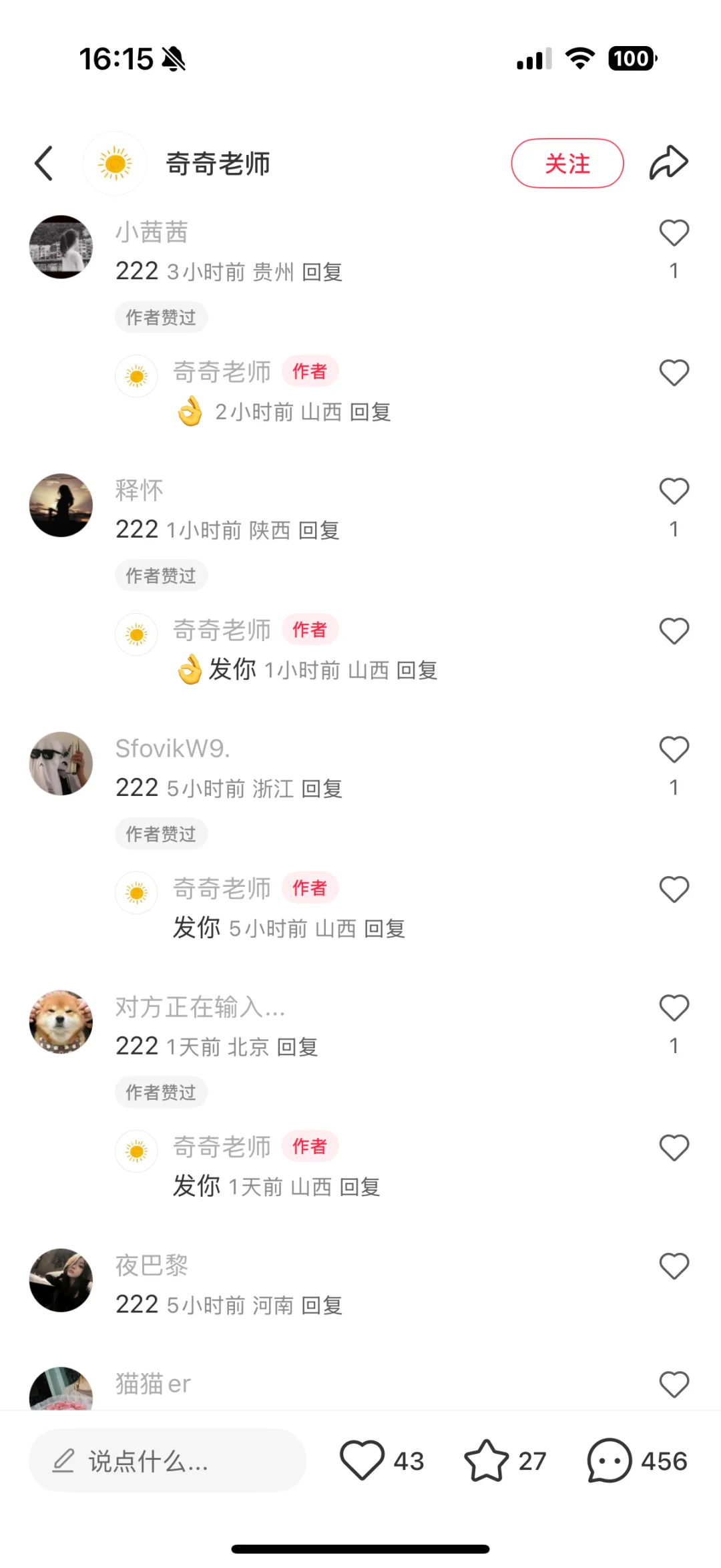
Task: Like 夜巴黎's comment
Action: coord(674,1267)
